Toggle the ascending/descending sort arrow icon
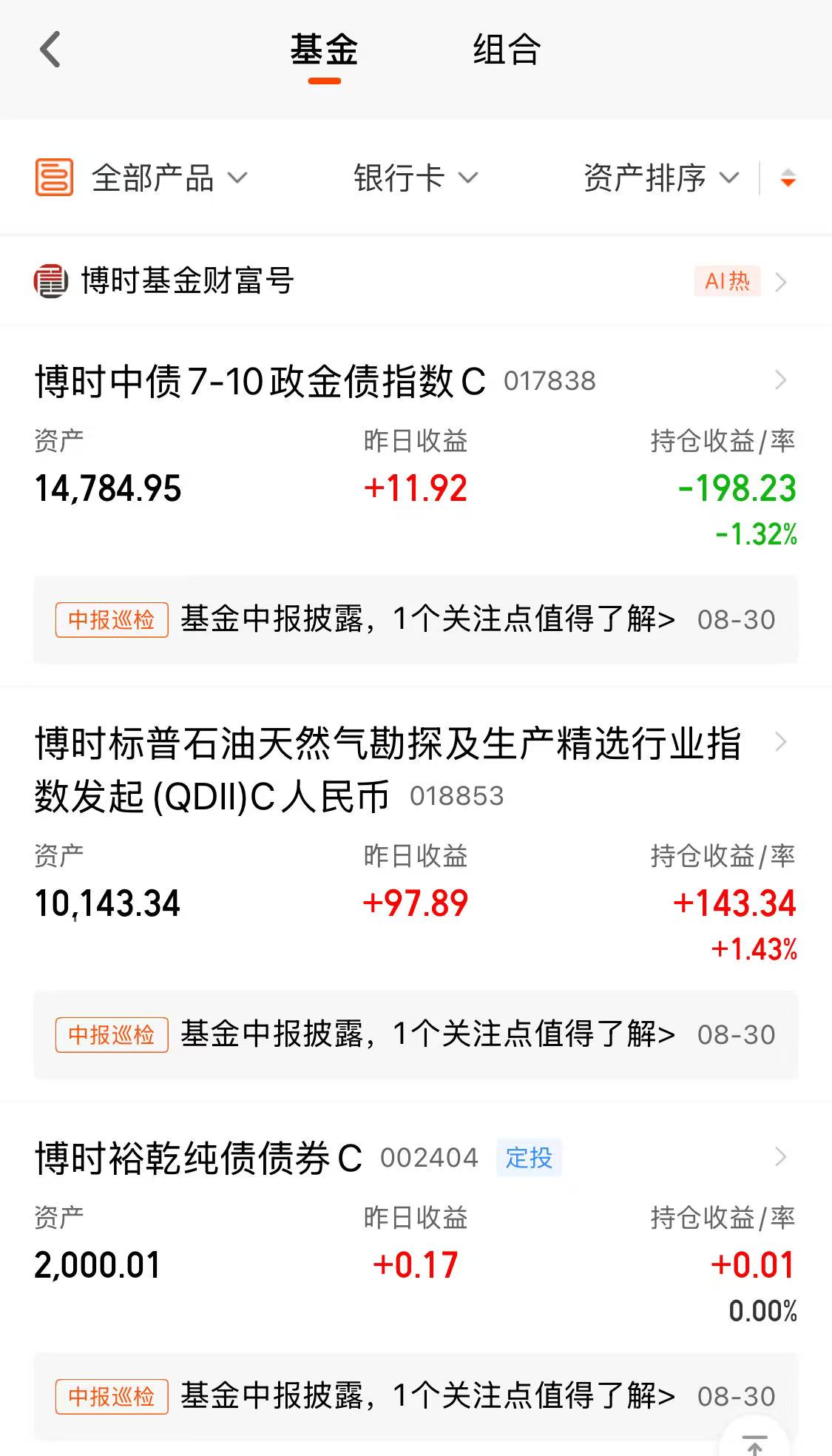Image resolution: width=832 pixels, height=1456 pixels. pos(788,178)
